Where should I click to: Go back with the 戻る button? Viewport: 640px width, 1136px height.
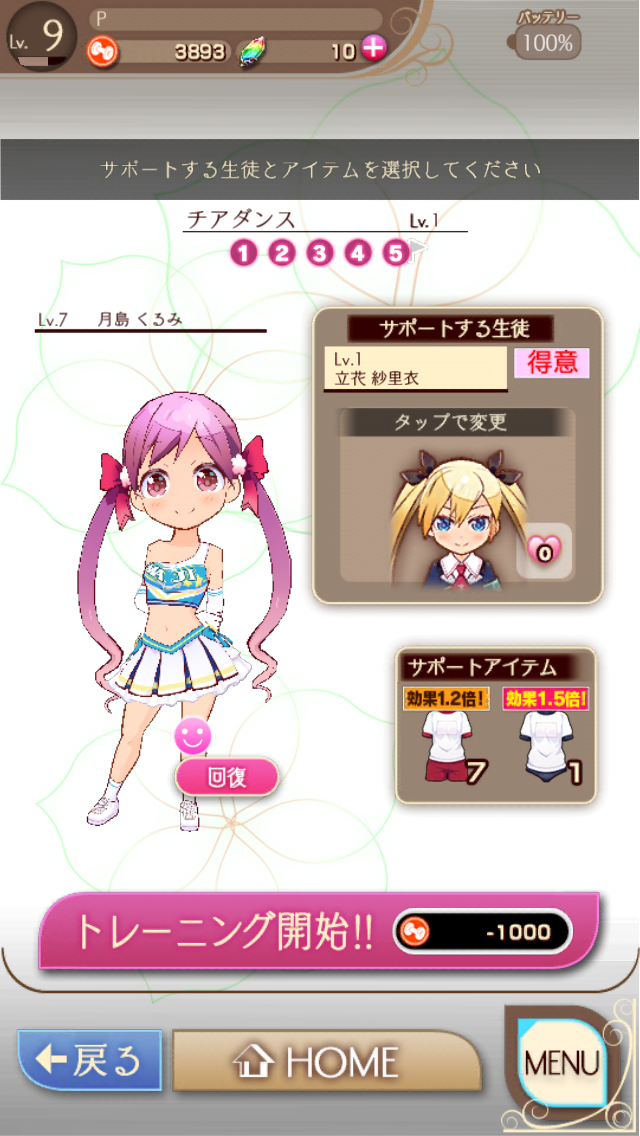click(x=90, y=1060)
